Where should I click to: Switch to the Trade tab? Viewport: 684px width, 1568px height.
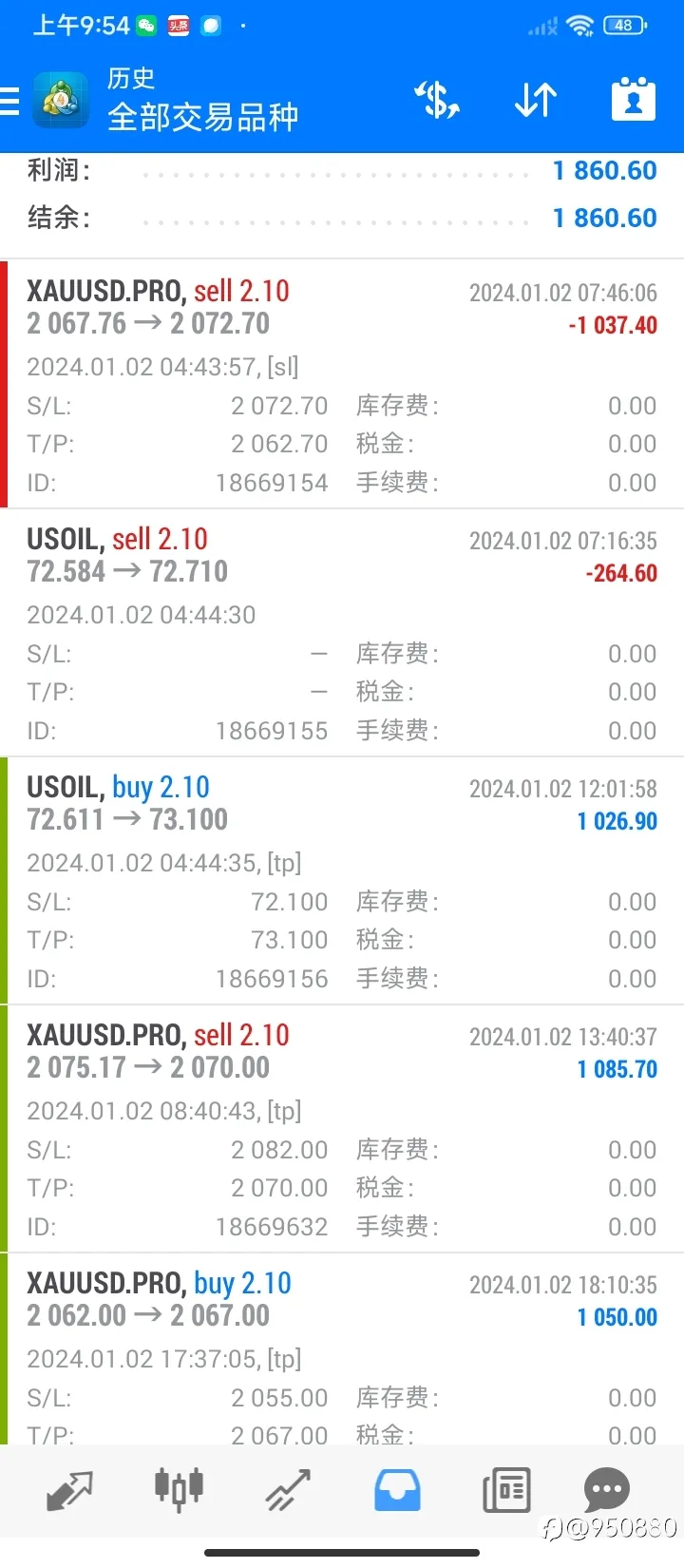click(288, 1490)
